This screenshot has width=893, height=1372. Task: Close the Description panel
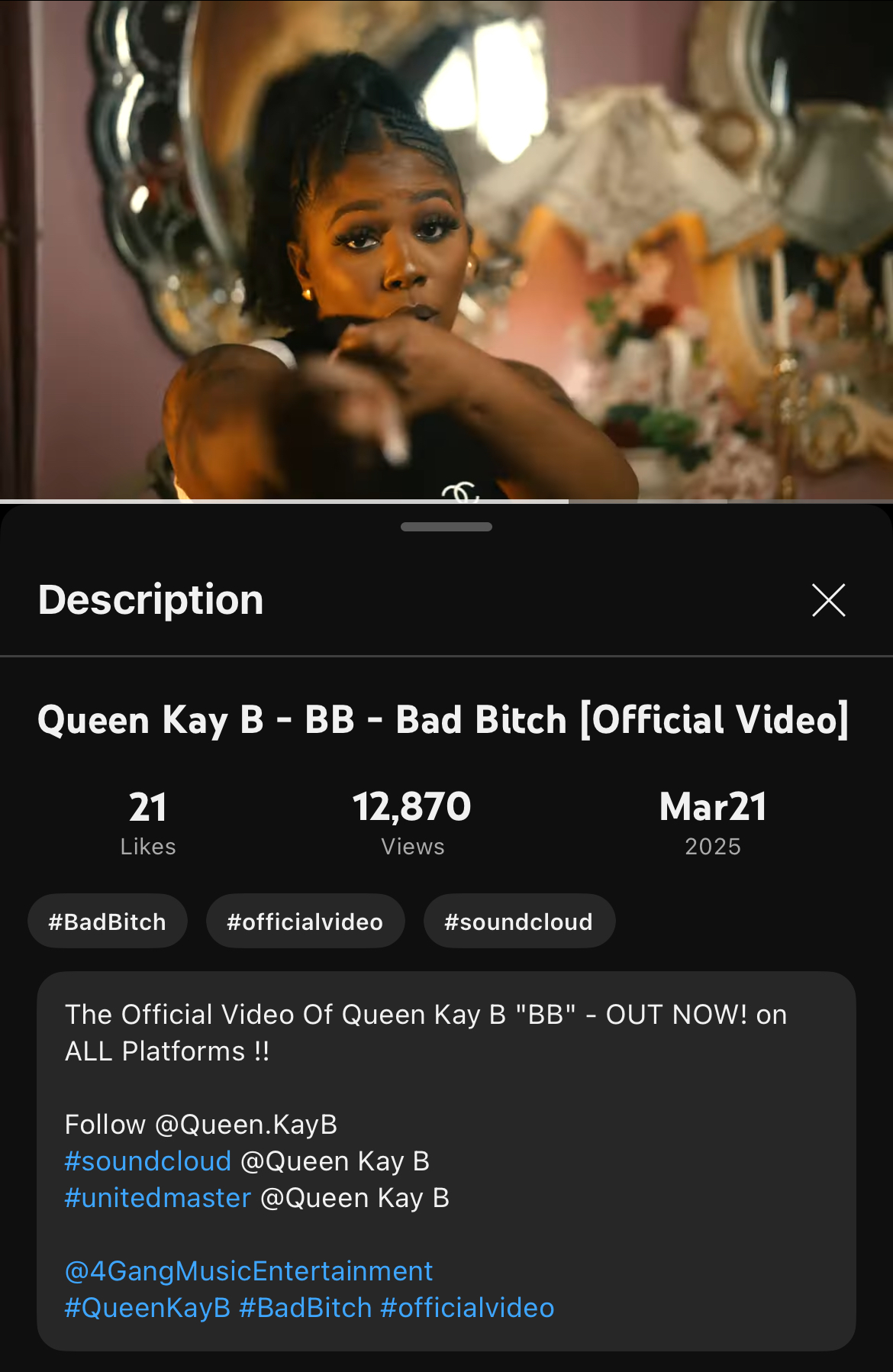[828, 600]
